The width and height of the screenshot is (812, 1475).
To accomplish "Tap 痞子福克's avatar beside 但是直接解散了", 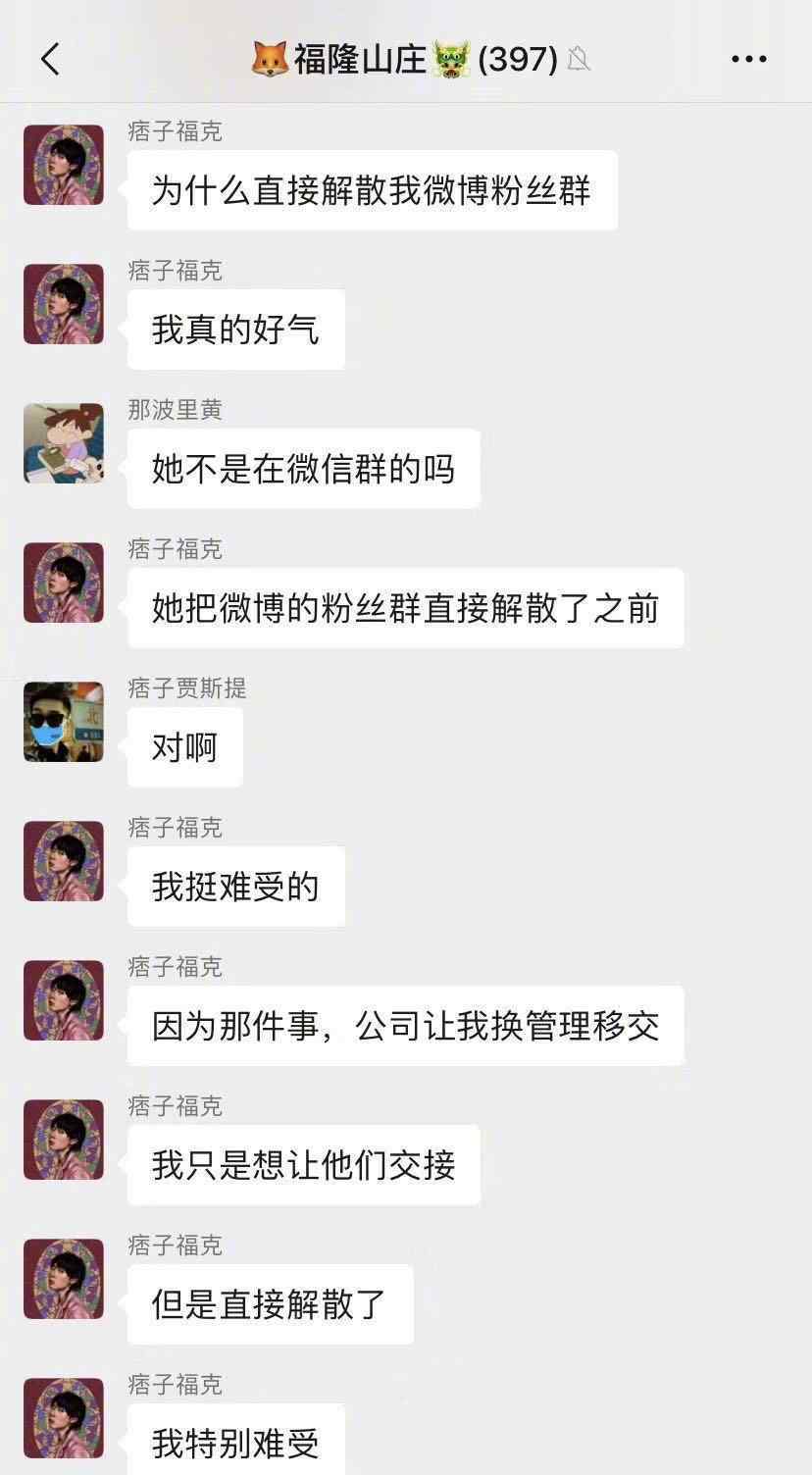I will [64, 1279].
